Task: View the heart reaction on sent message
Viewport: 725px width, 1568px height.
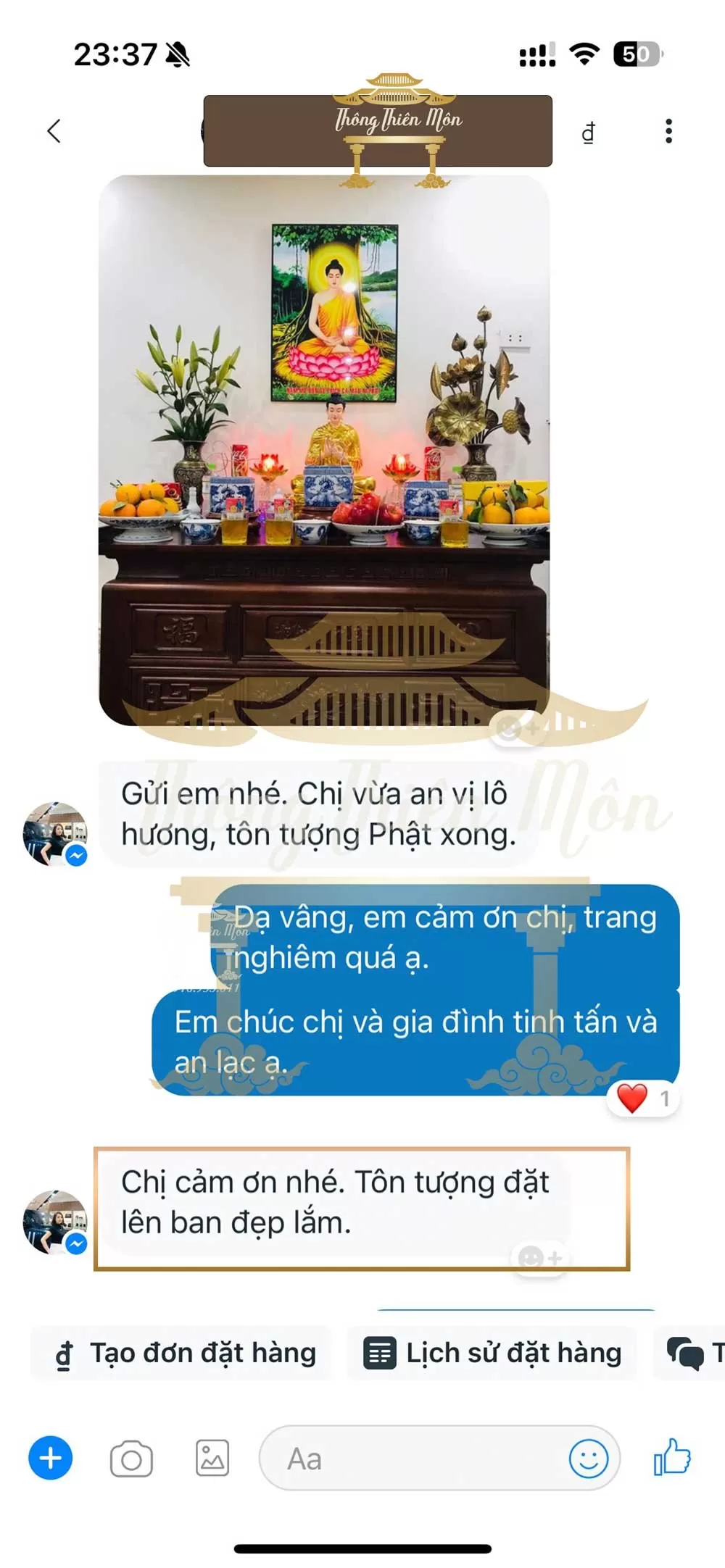Action: (642, 1098)
